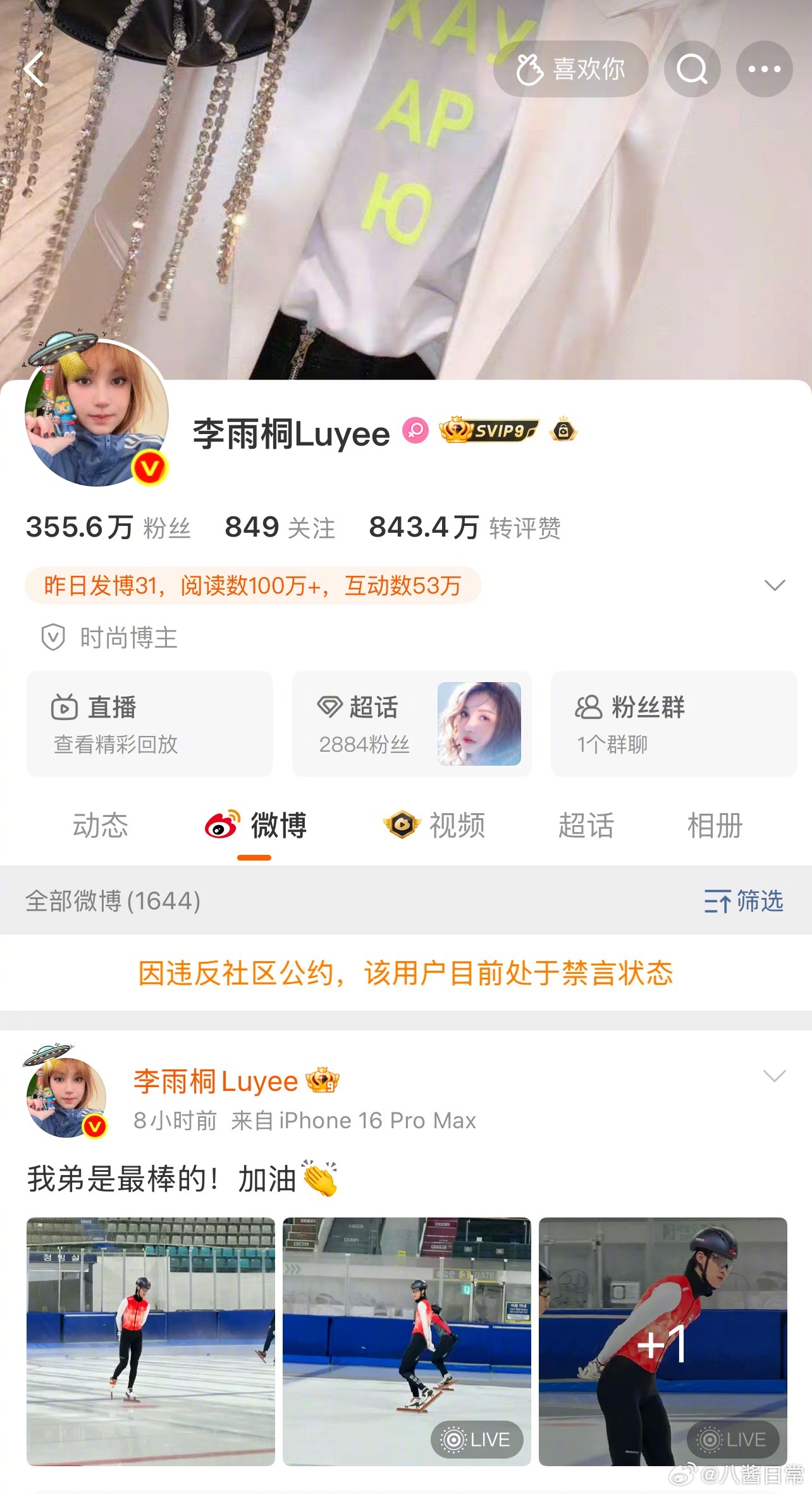The image size is (812, 1494).
Task: Click the gold member badge after SVIP9
Action: tap(565, 432)
